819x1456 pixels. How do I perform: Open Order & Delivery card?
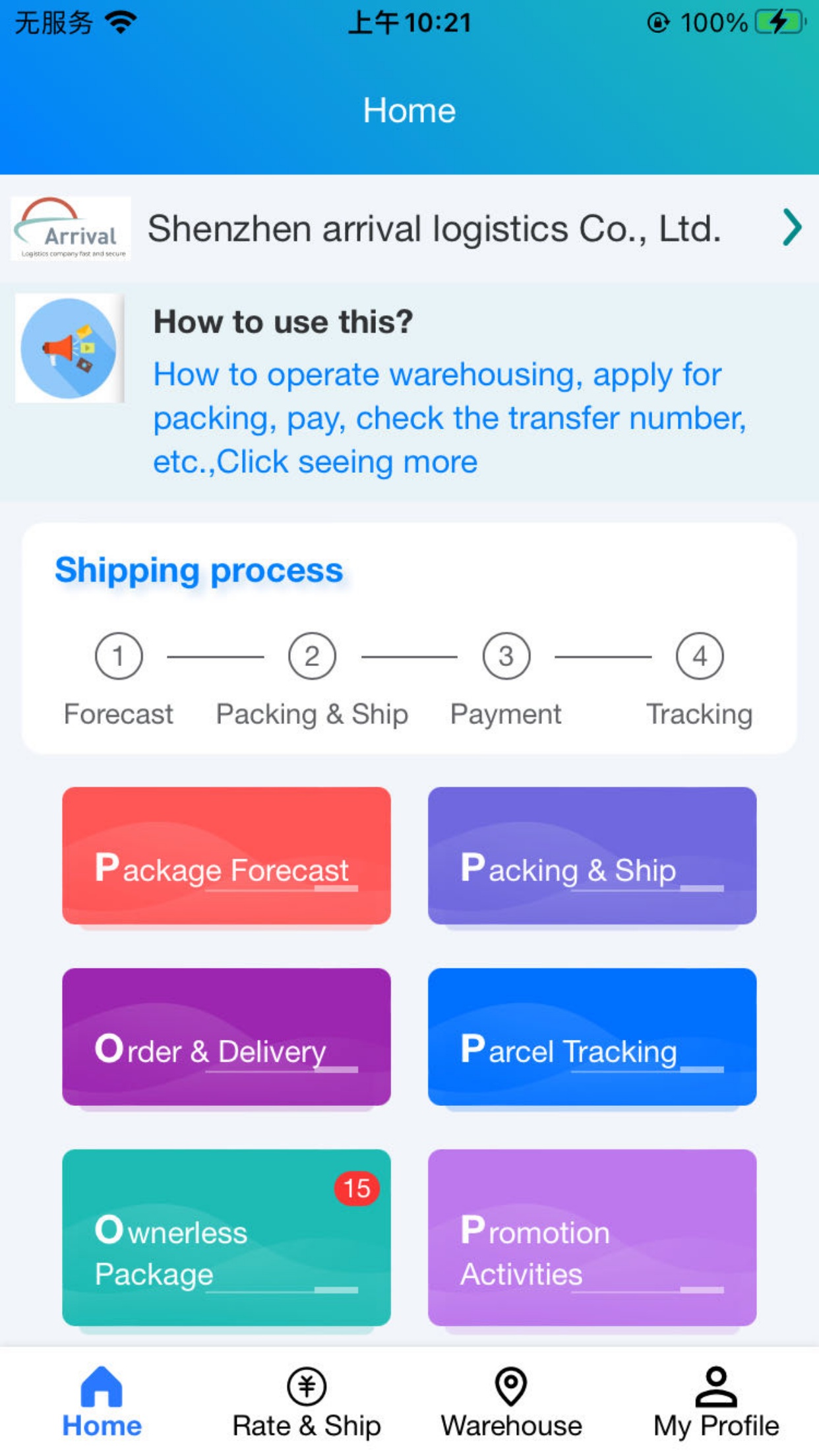[226, 1037]
